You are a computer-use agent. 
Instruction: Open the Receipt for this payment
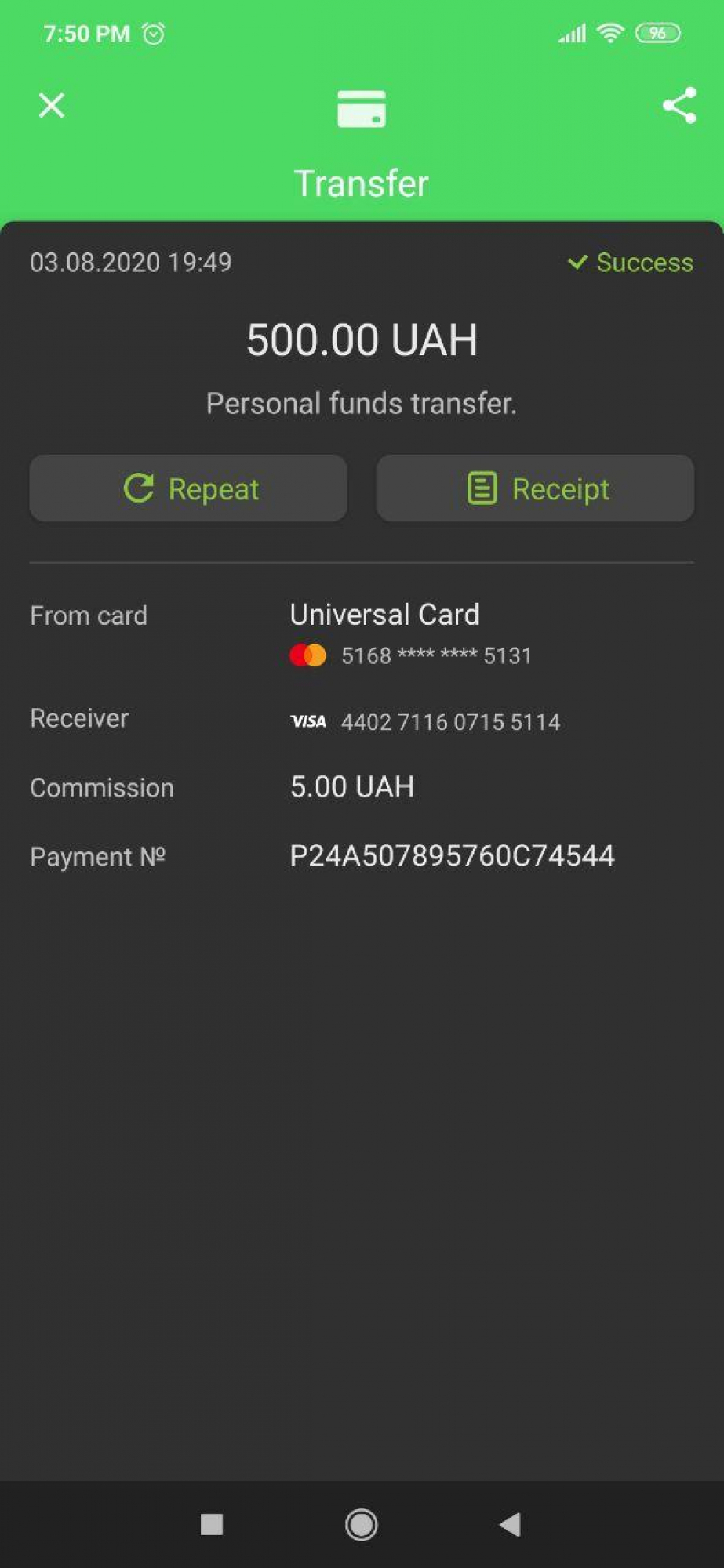tap(535, 488)
